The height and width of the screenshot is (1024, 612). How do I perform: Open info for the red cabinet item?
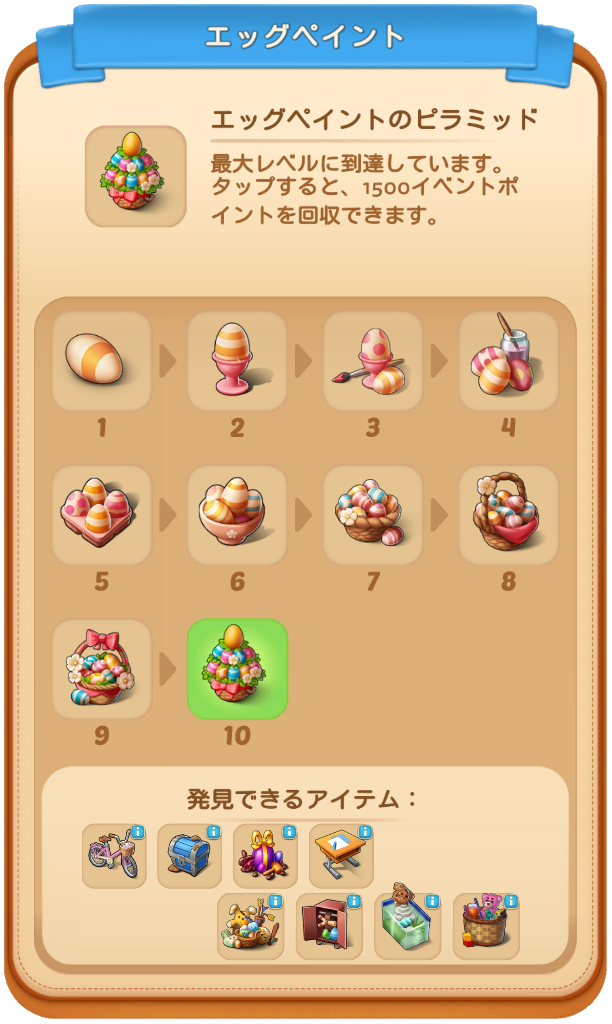tap(329, 927)
